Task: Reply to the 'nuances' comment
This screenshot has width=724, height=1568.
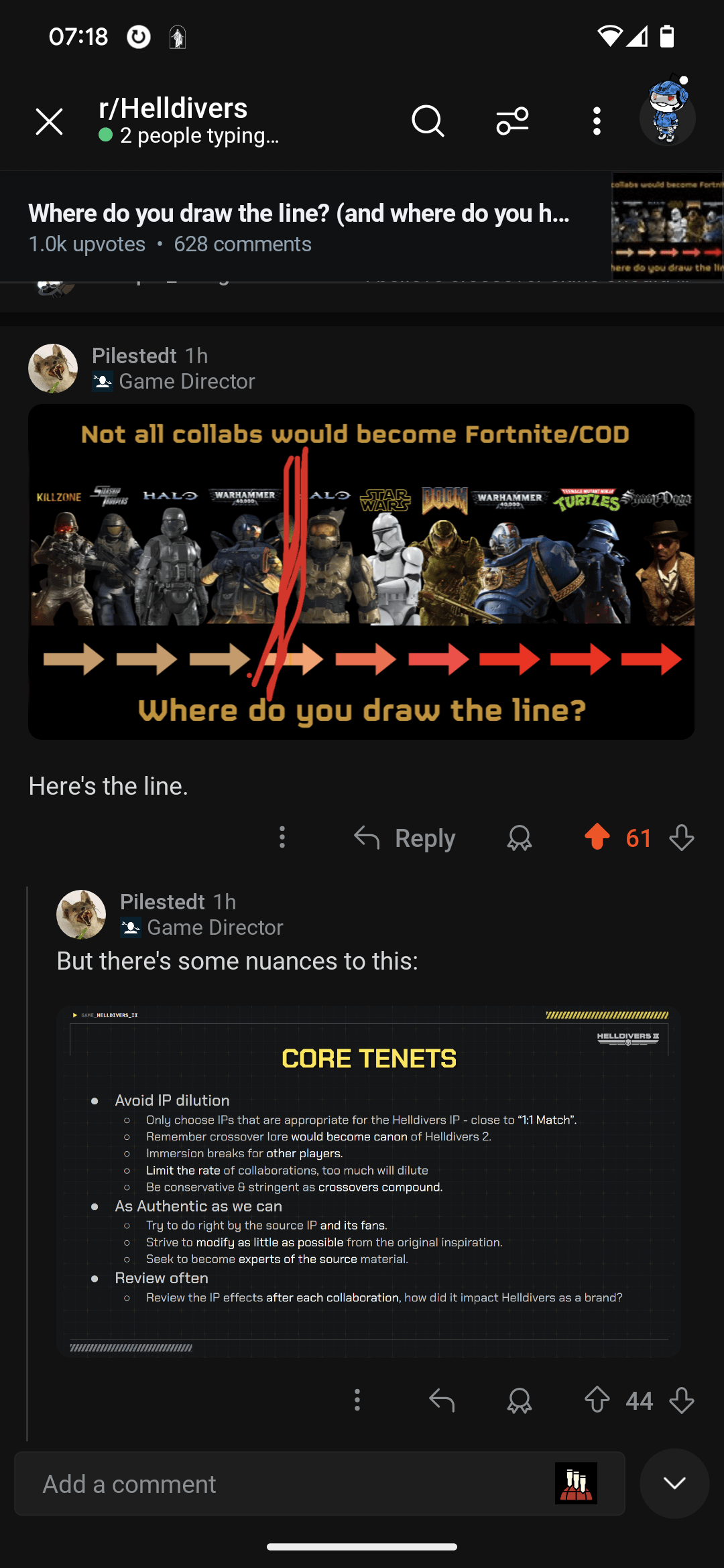Action: (x=442, y=1400)
